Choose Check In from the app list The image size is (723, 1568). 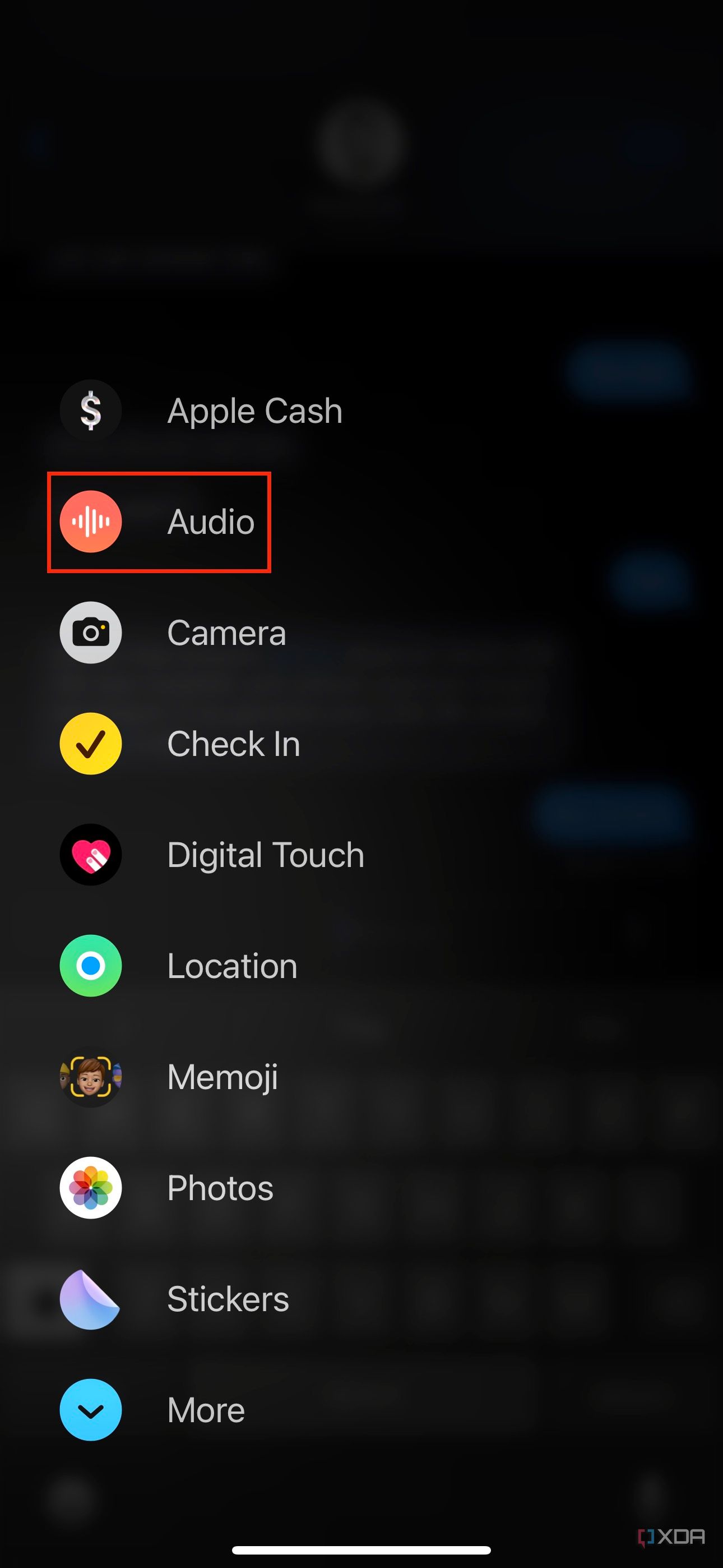tap(233, 743)
